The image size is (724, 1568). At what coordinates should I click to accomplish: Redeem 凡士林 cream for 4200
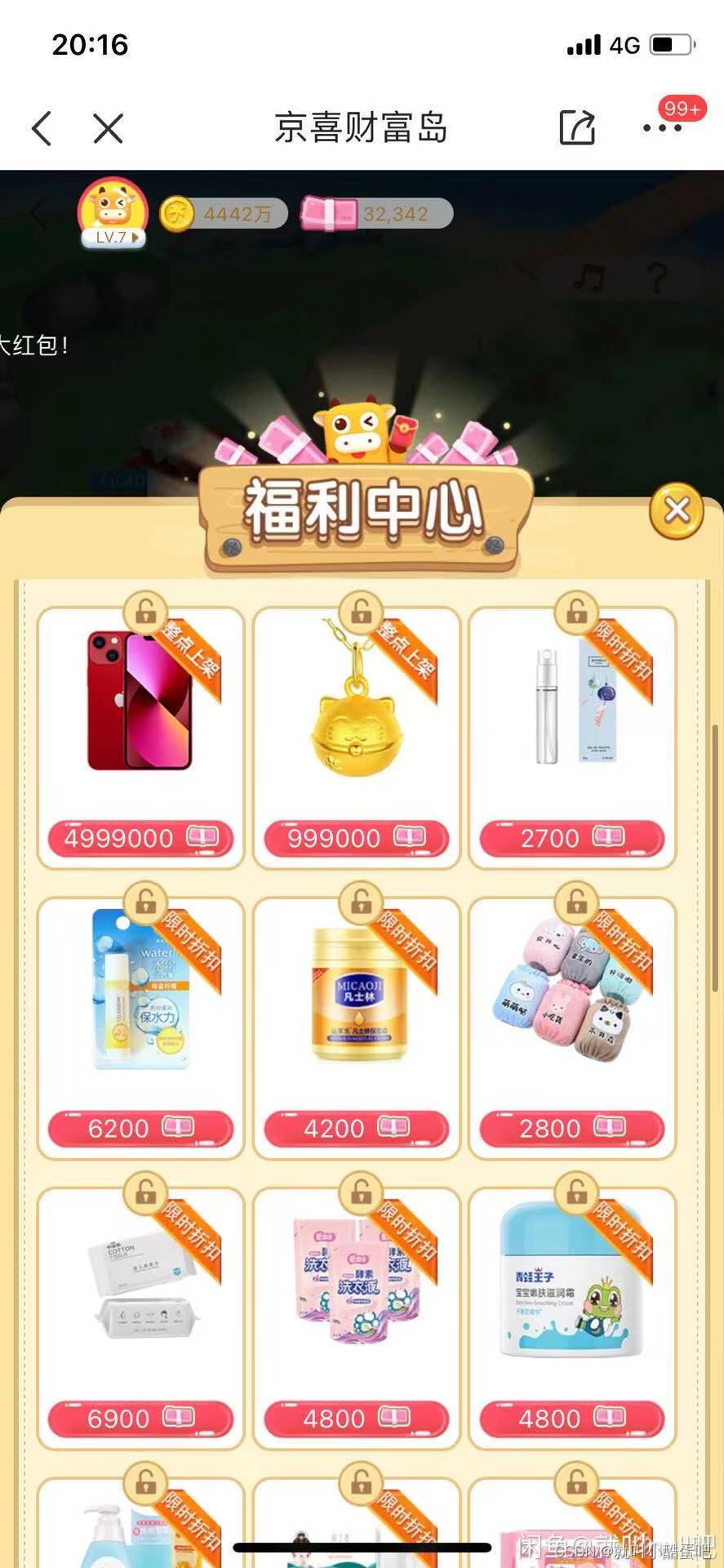pos(357,1129)
